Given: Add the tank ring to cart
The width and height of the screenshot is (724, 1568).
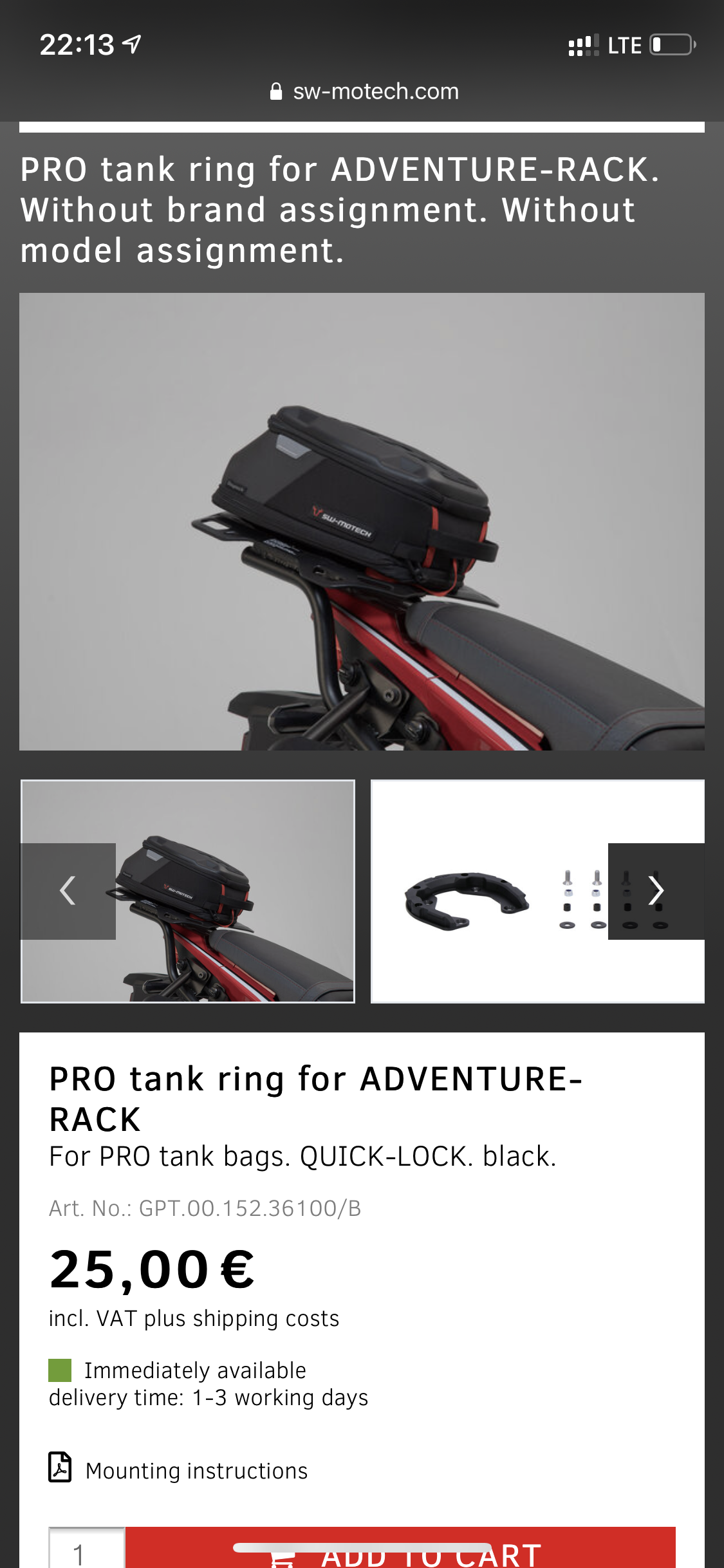Looking at the screenshot, I should pyautogui.click(x=400, y=1551).
